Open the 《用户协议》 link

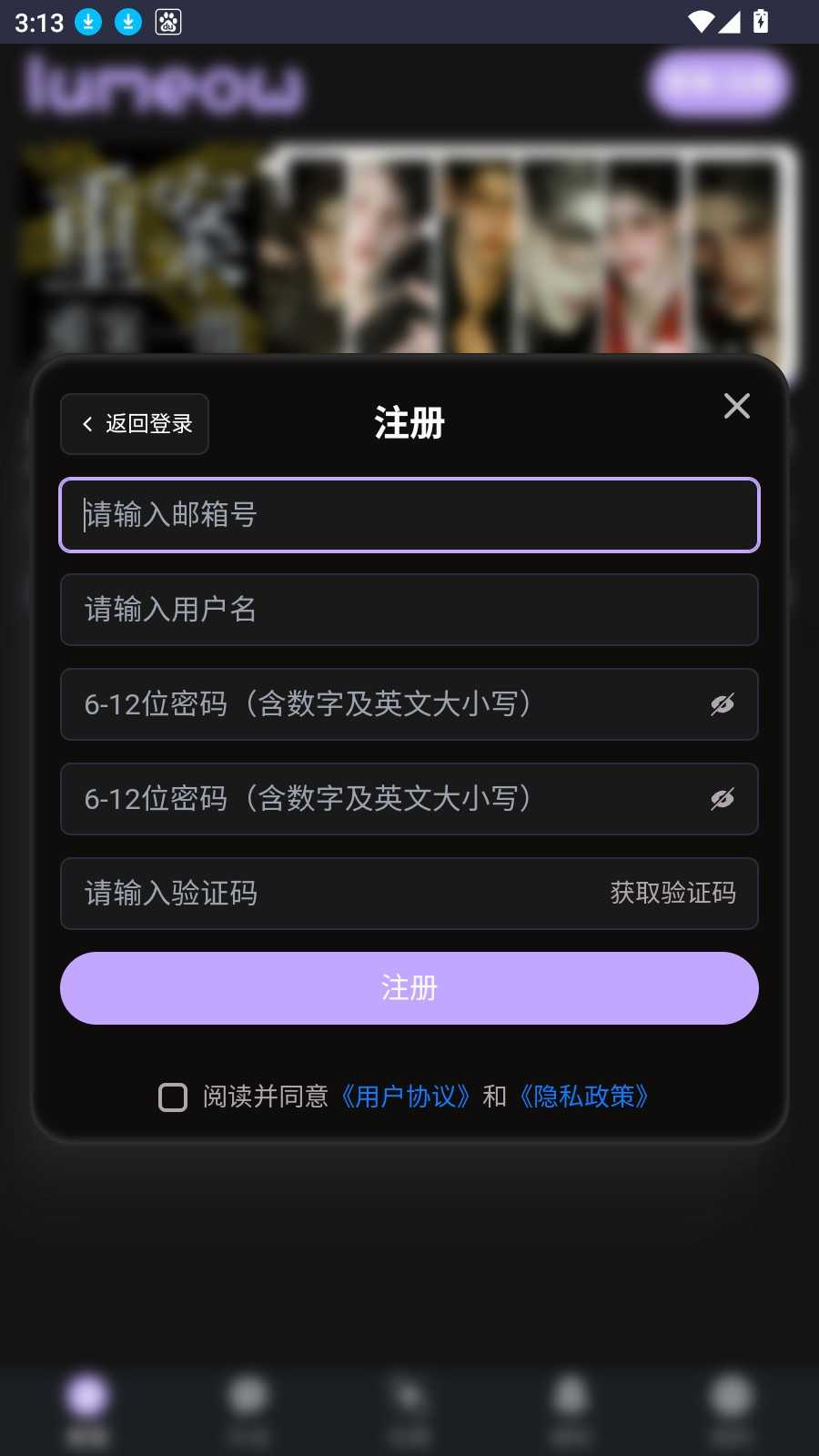coord(406,1097)
